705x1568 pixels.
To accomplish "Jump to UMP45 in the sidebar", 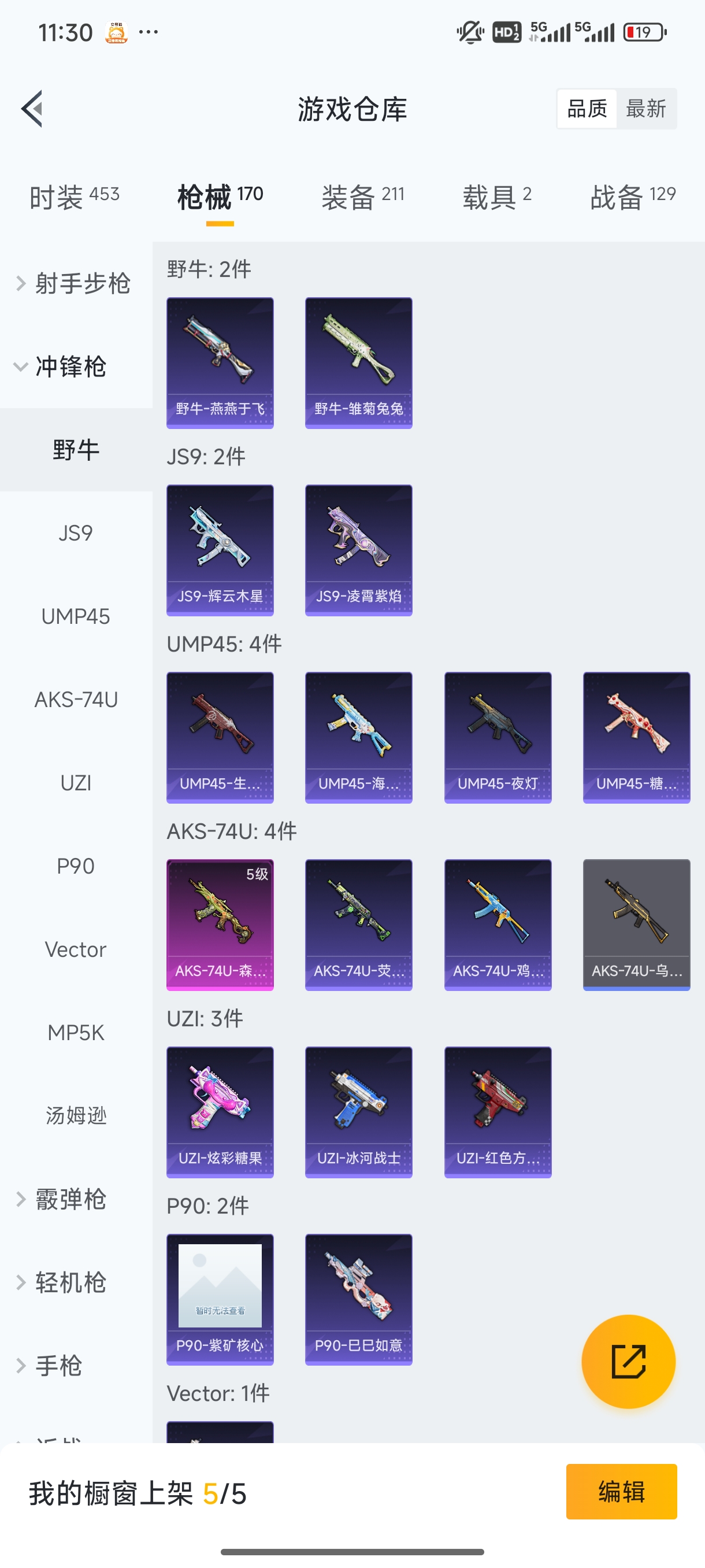I will [x=76, y=616].
